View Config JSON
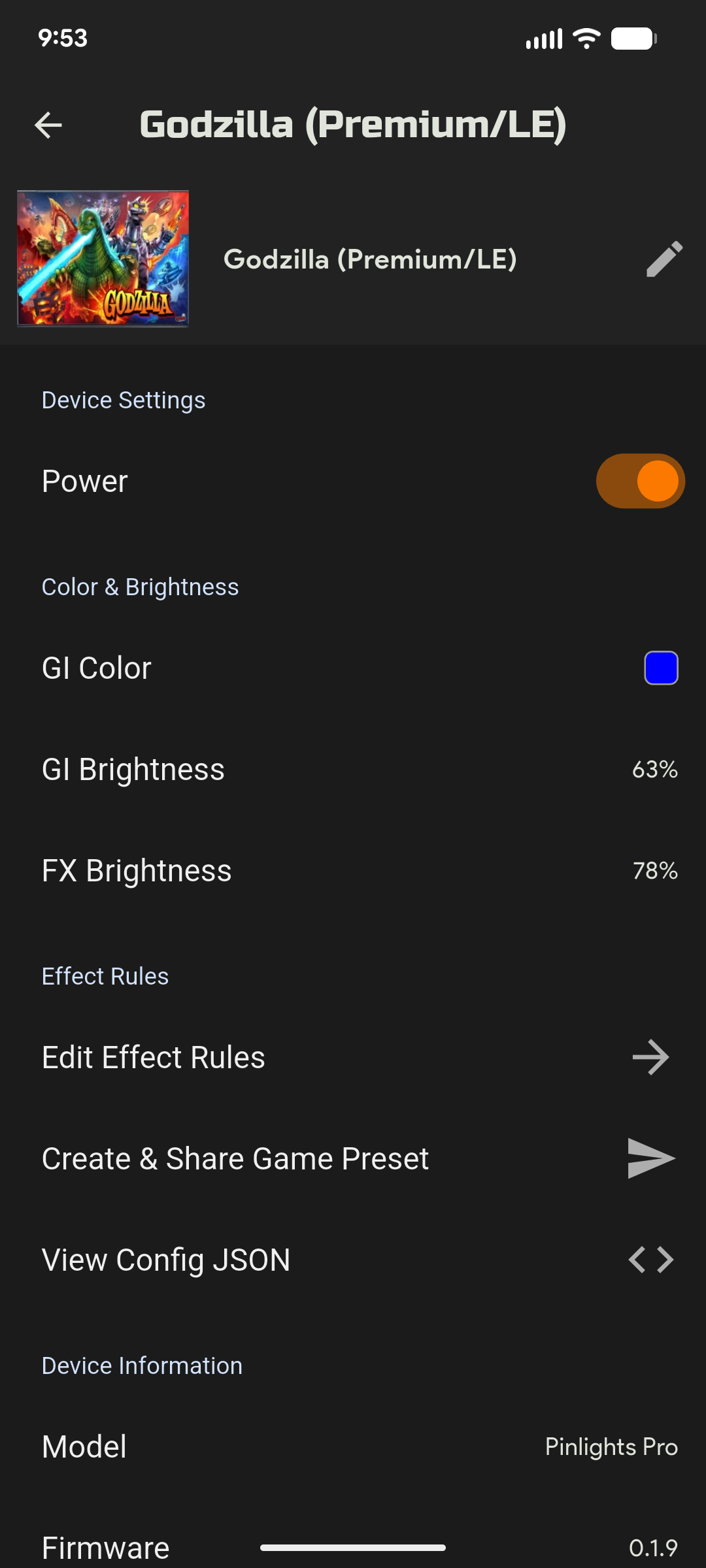706x1568 pixels. (x=353, y=1260)
